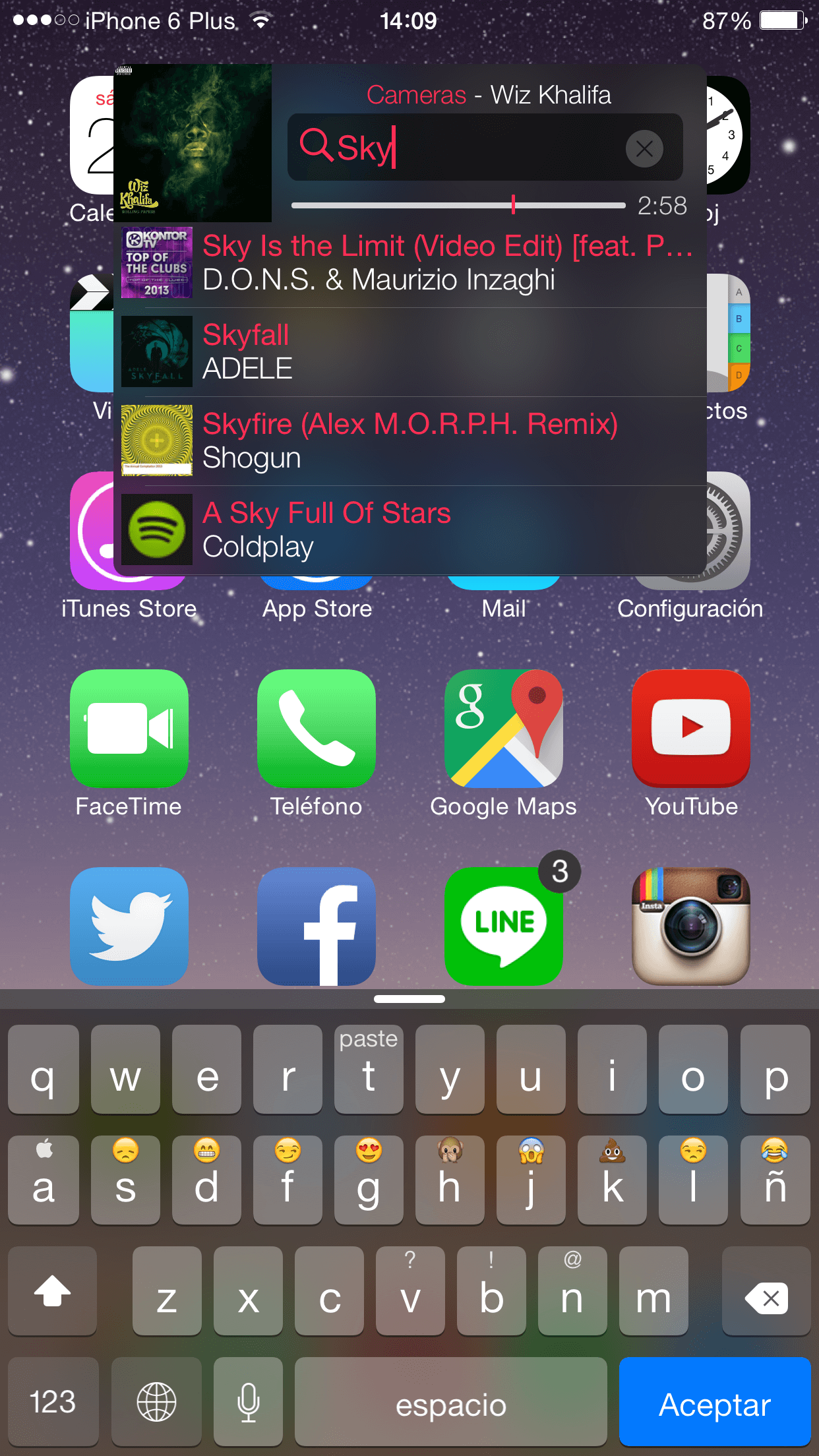
Task: Delete a character with the backspace key
Action: pyautogui.click(x=766, y=1297)
